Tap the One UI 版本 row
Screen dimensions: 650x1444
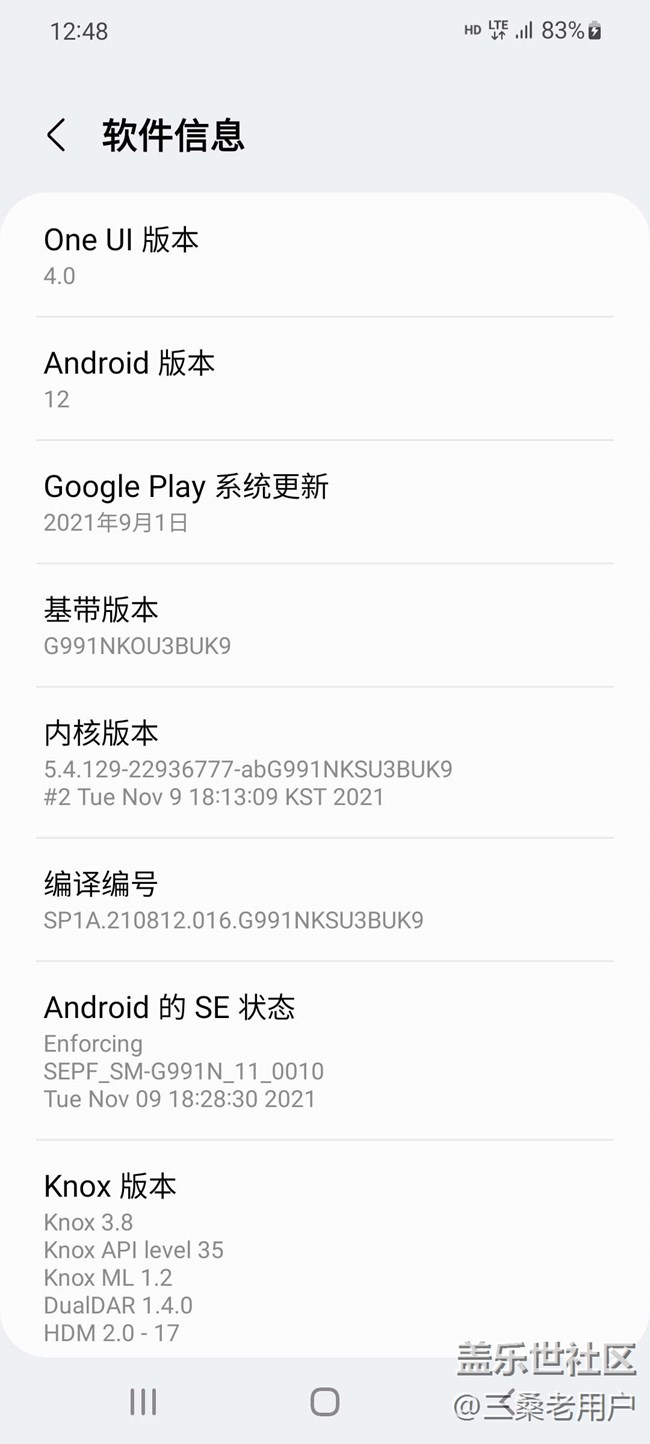pyautogui.click(x=324, y=256)
